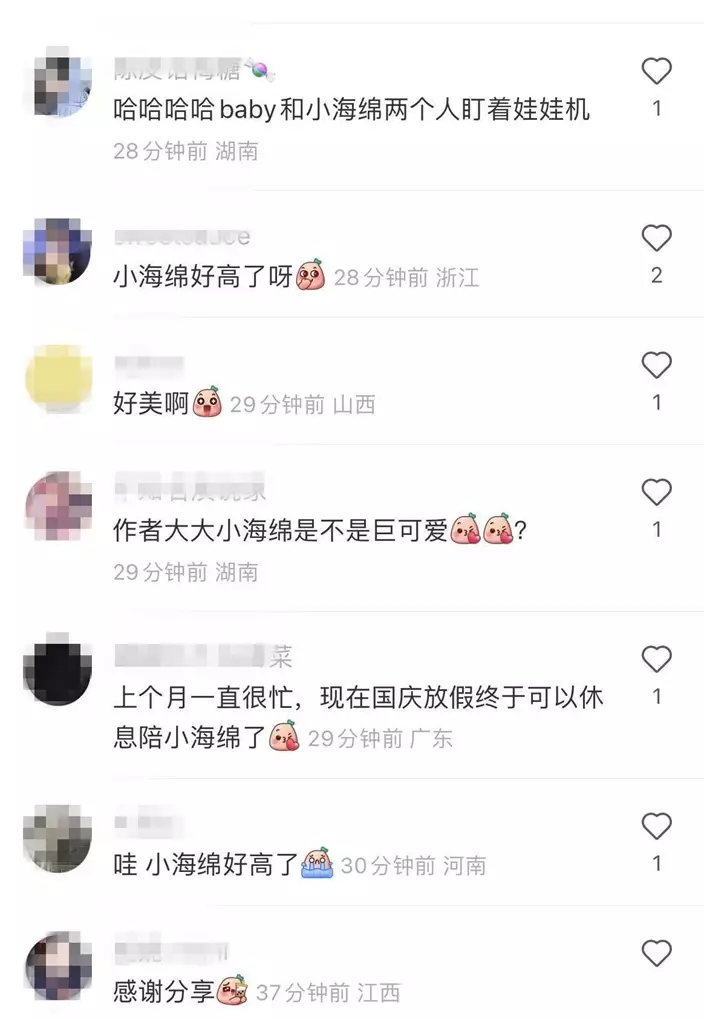Open avatar of the 娃娃机 commenter

coord(58,86)
